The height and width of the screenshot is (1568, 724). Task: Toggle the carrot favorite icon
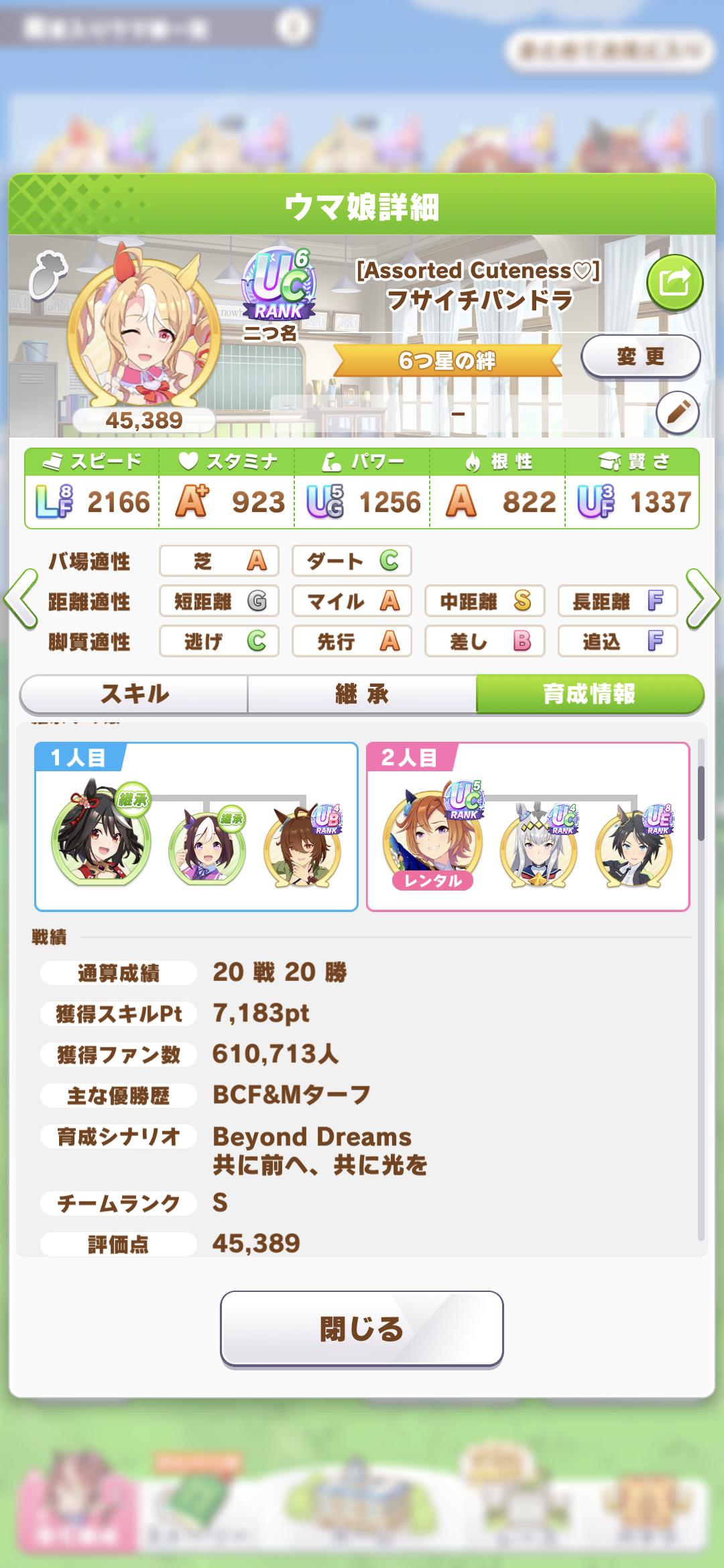(49, 273)
